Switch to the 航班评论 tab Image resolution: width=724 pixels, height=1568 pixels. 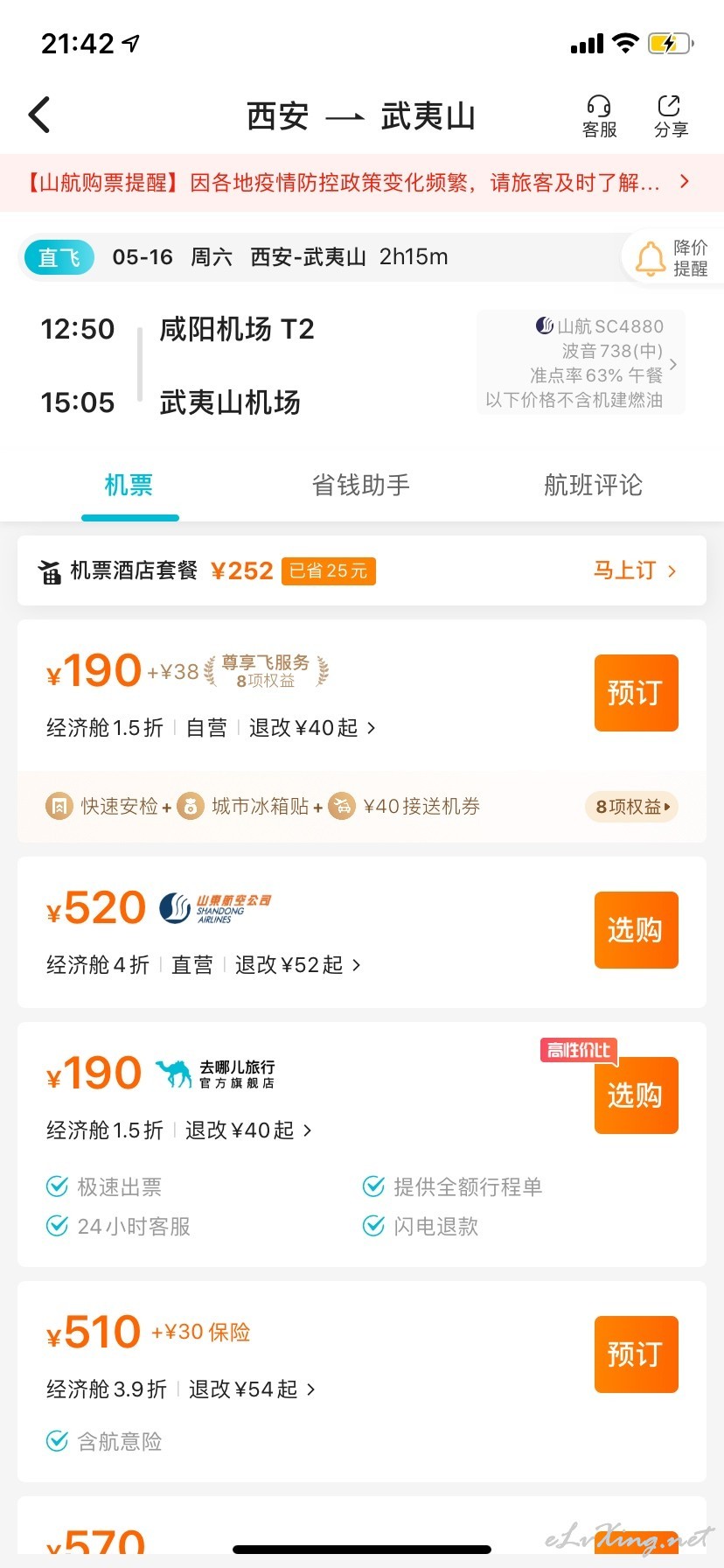point(593,485)
